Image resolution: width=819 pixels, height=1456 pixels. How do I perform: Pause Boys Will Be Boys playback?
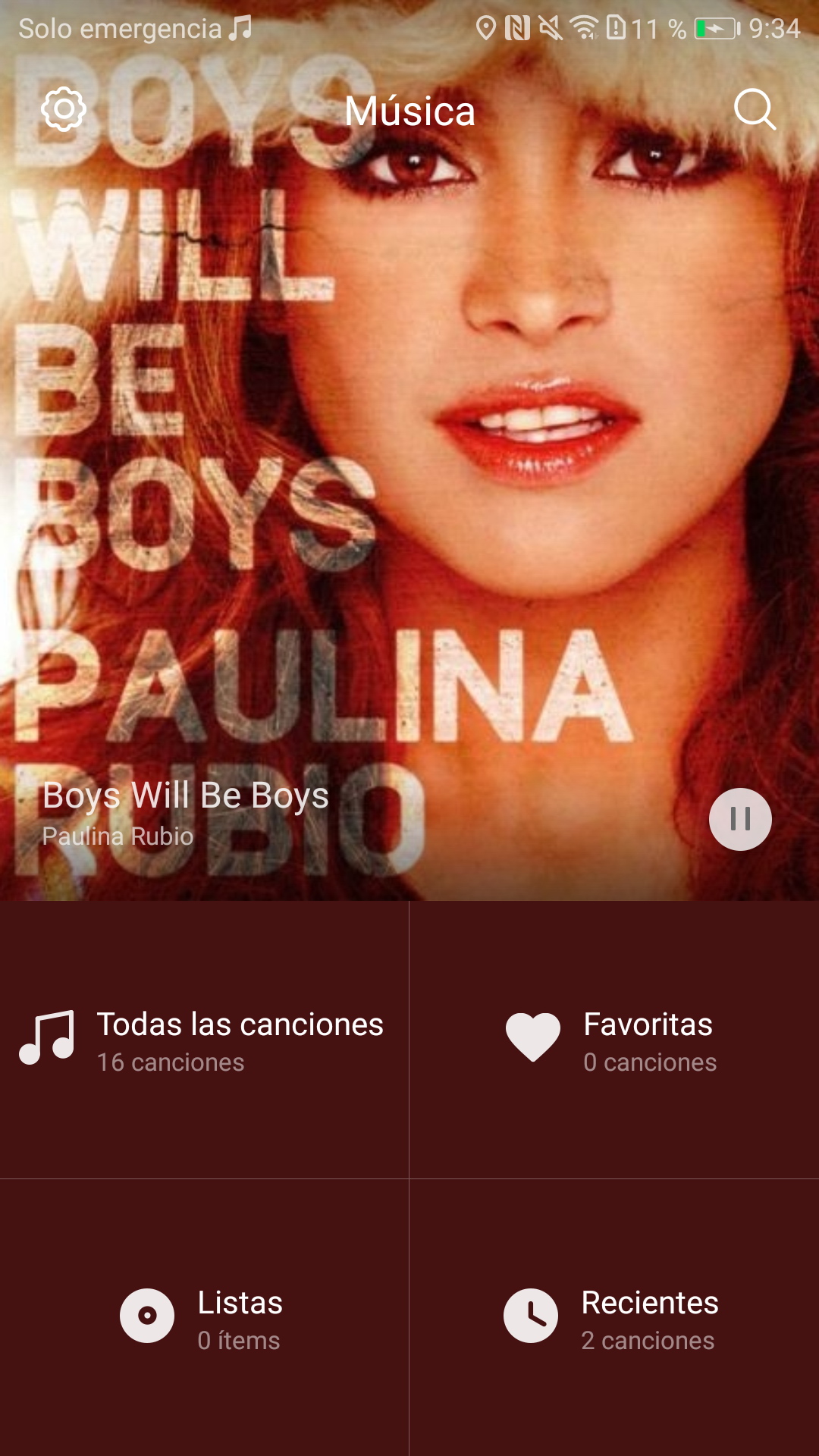[740, 819]
